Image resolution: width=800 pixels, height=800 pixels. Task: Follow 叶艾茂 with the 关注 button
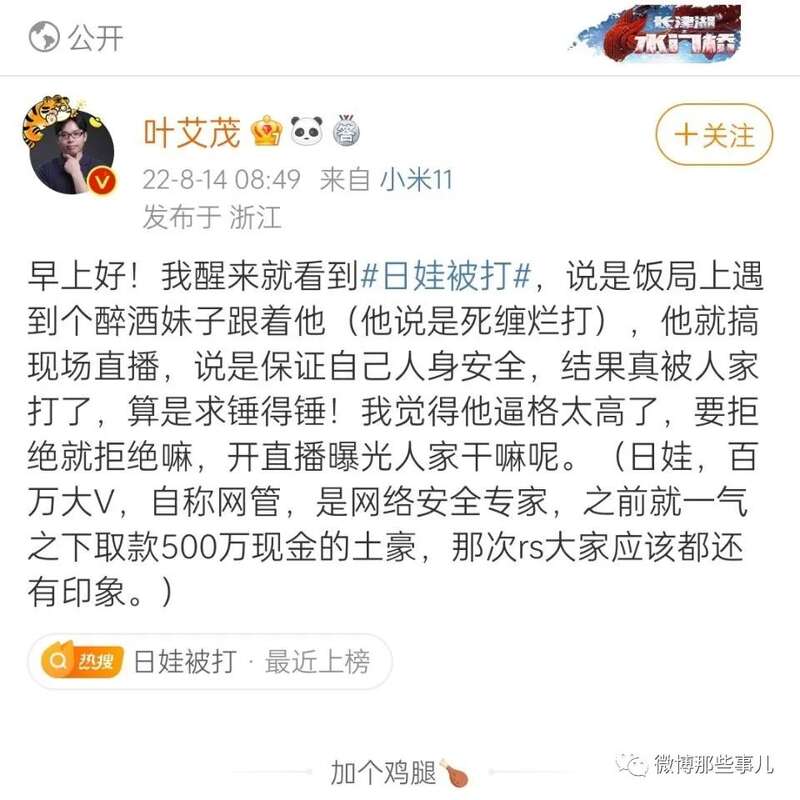pyautogui.click(x=714, y=135)
